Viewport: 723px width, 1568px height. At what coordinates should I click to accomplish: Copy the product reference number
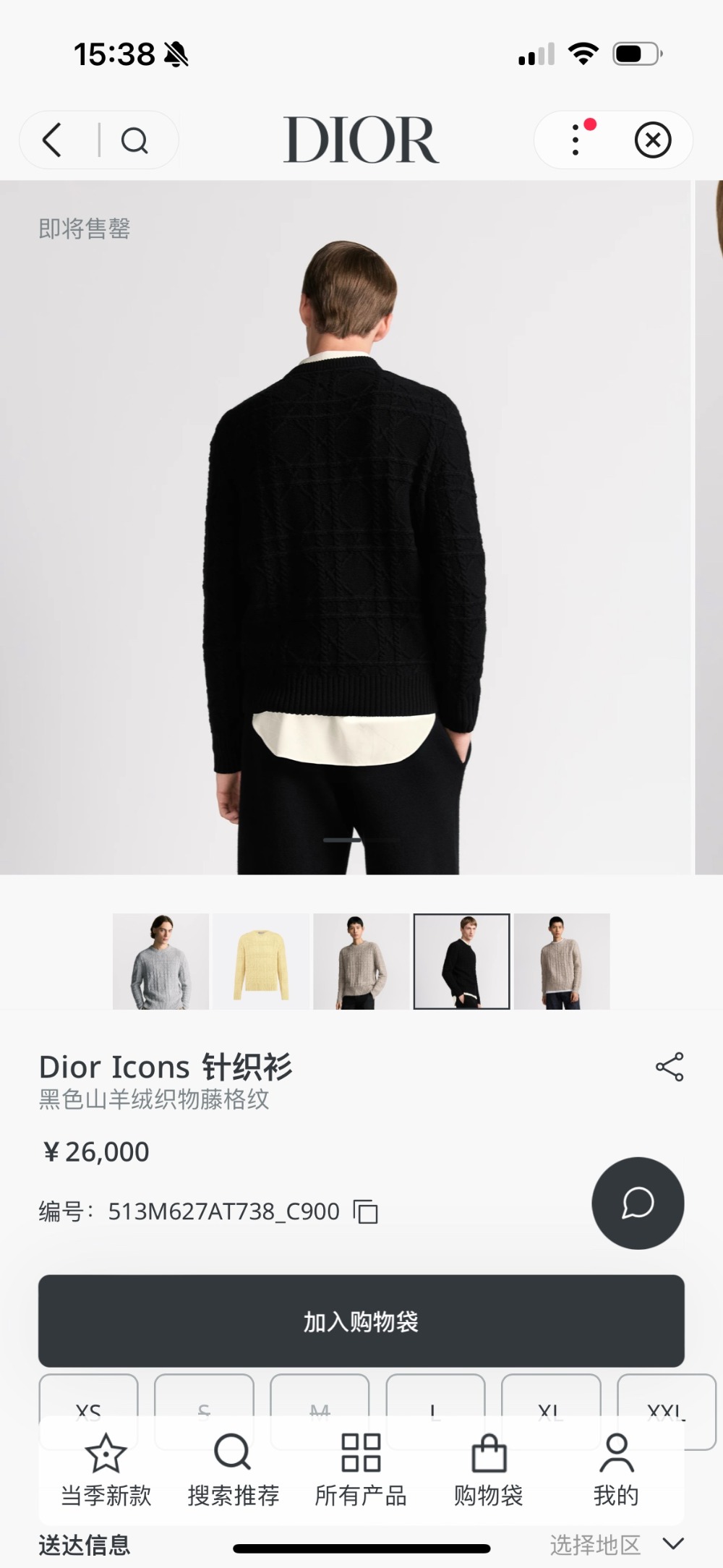click(x=366, y=1211)
